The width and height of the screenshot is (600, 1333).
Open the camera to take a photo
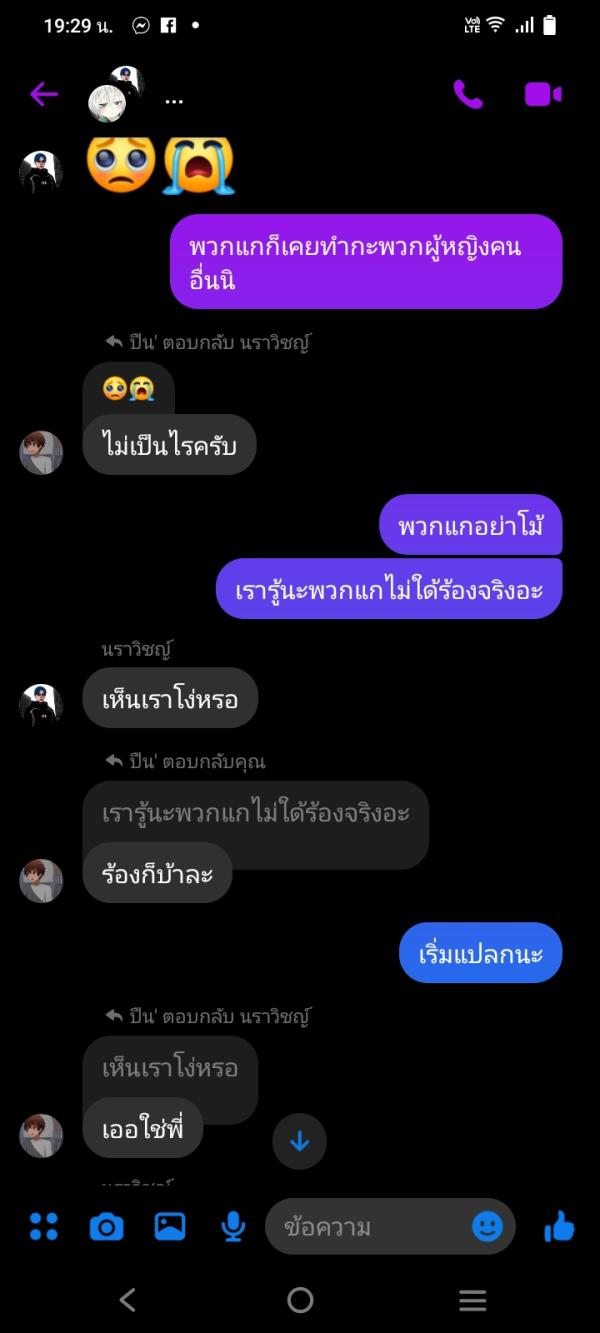pyautogui.click(x=106, y=1226)
